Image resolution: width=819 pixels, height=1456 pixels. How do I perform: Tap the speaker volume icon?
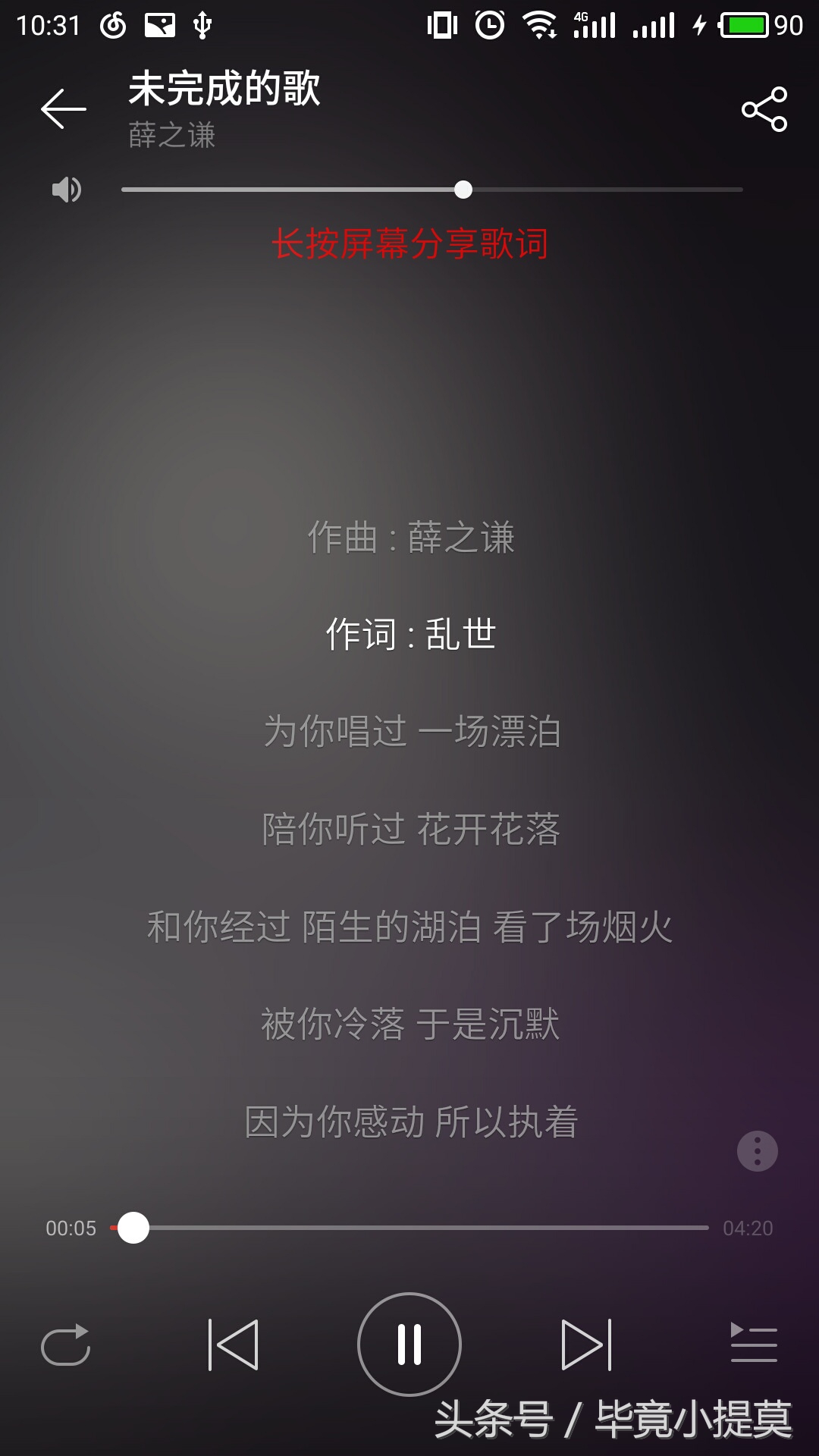point(67,190)
